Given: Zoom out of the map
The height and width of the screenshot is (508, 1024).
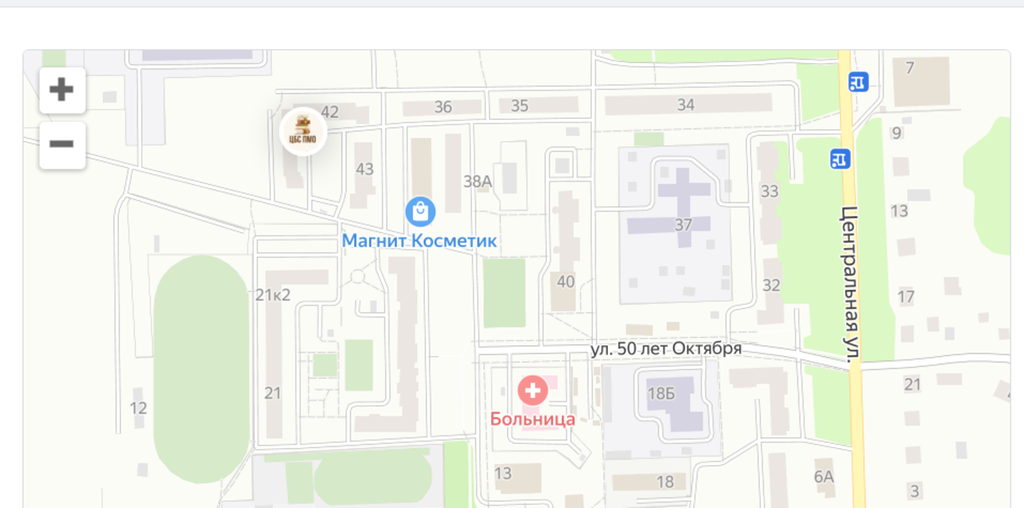Looking at the screenshot, I should coord(62,145).
